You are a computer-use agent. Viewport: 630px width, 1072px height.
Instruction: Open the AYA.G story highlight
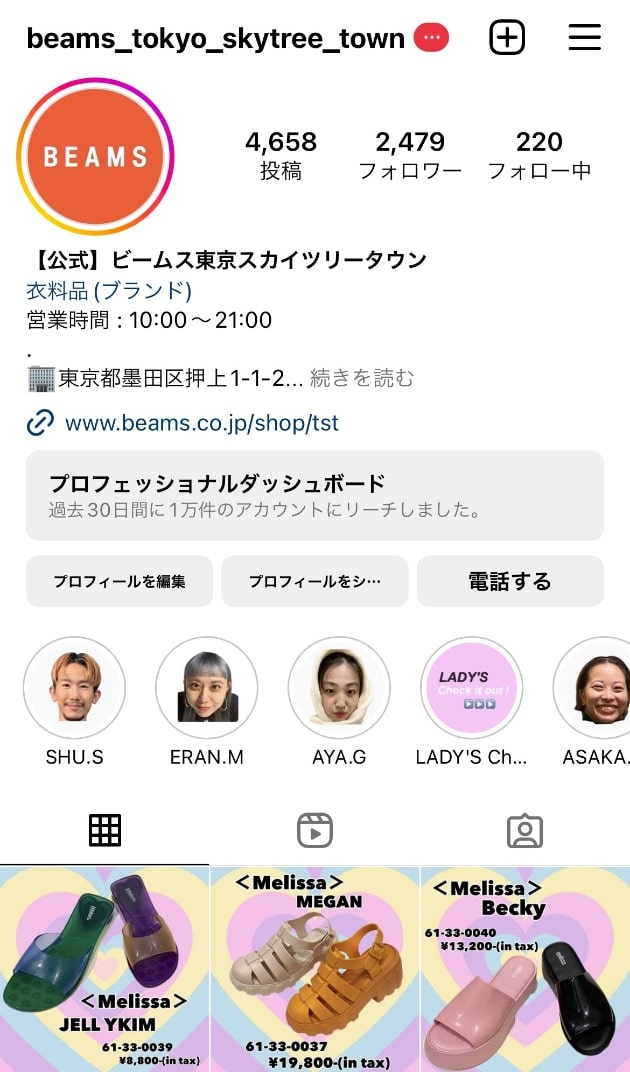(x=339, y=688)
